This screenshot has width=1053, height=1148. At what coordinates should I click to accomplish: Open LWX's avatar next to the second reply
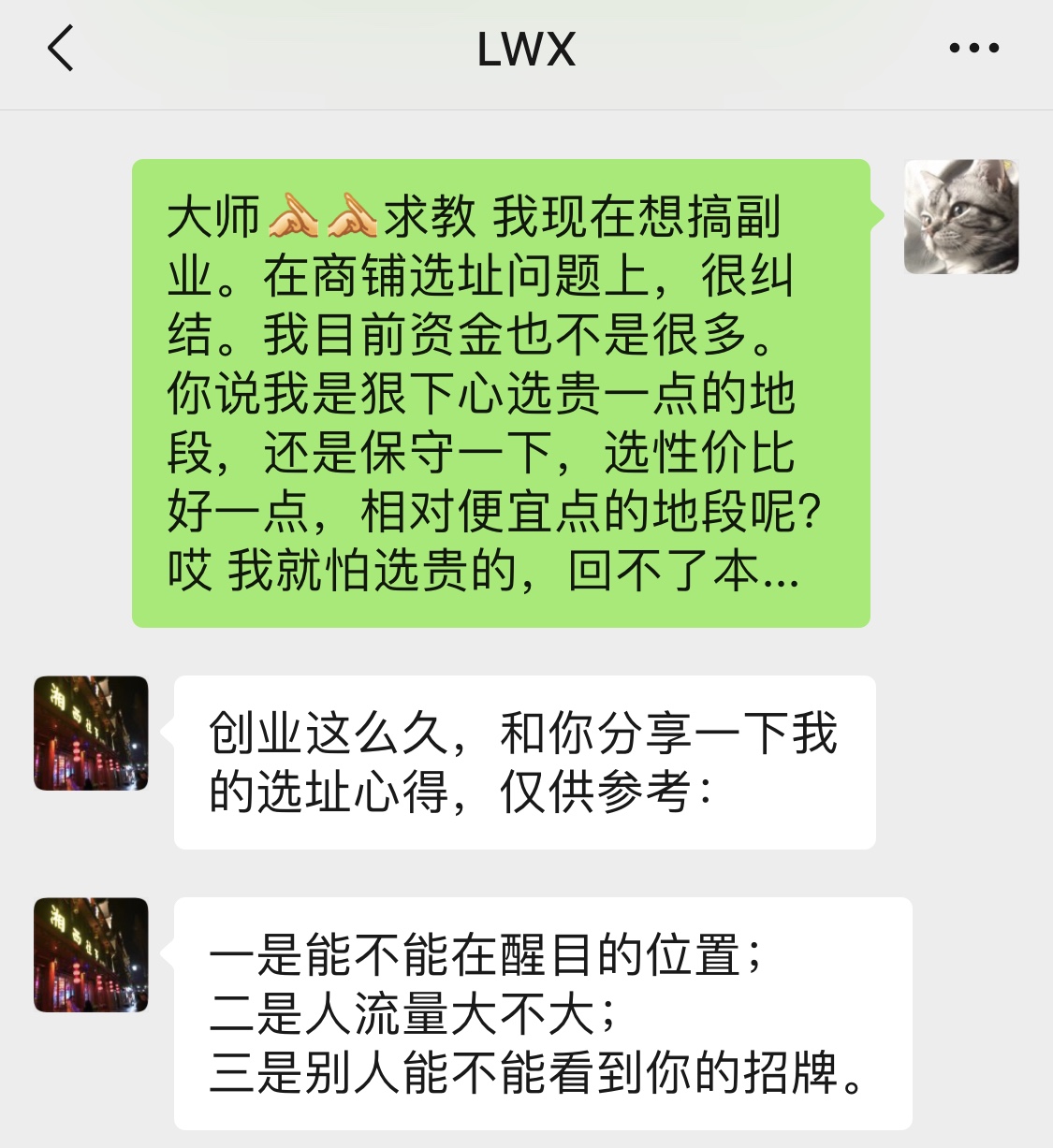click(91, 957)
